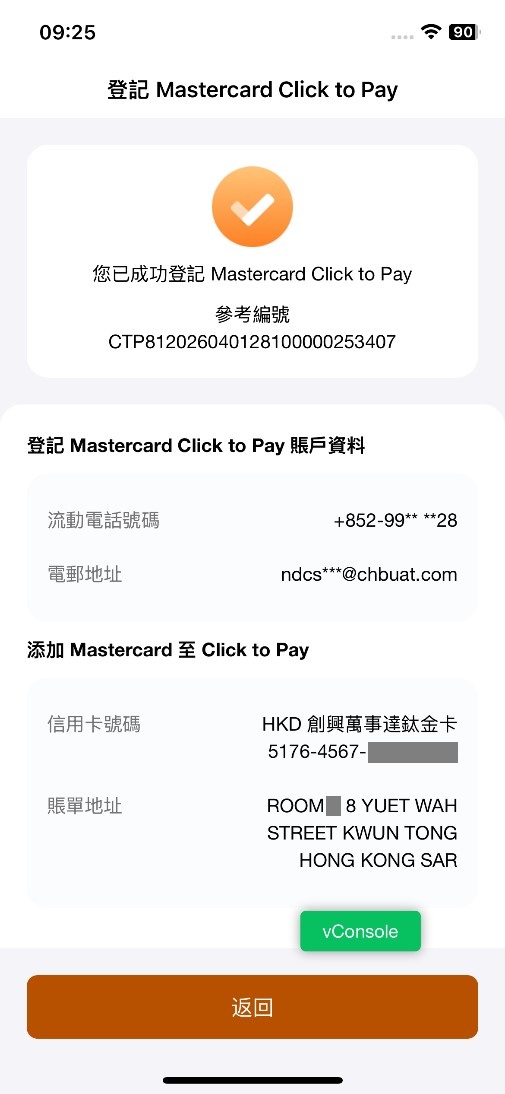
Task: Tap the 返回 button
Action: pos(252,1007)
